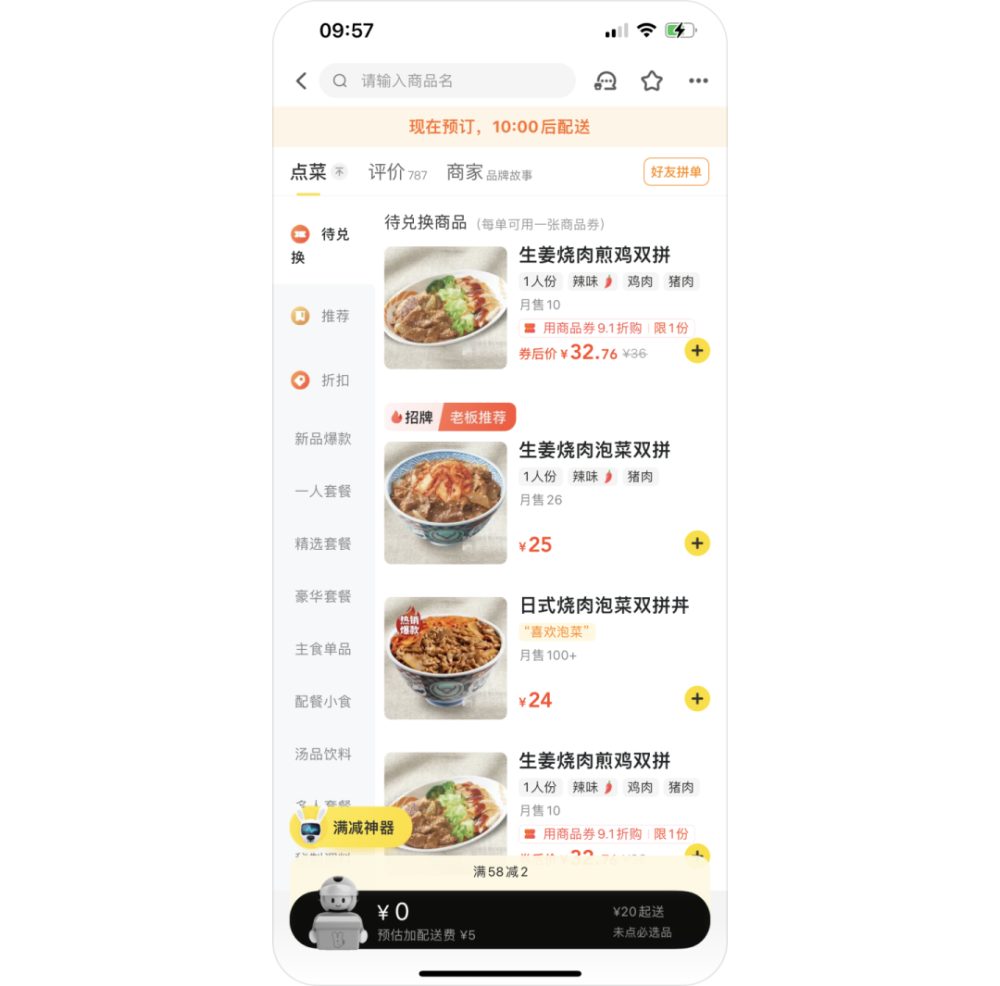Start a 好友拼单 group order
This screenshot has width=1000, height=986.
[676, 172]
